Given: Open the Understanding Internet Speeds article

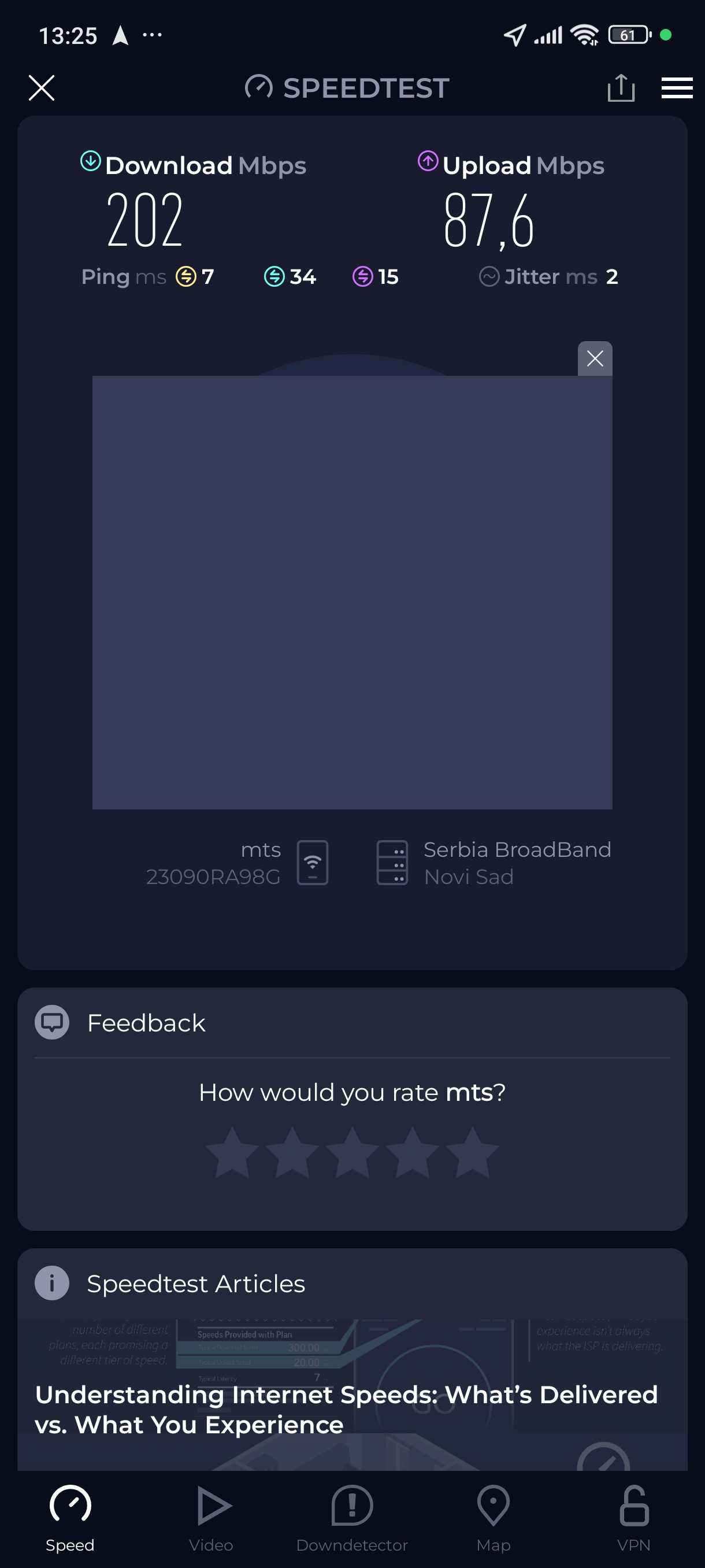Looking at the screenshot, I should click(x=346, y=1408).
